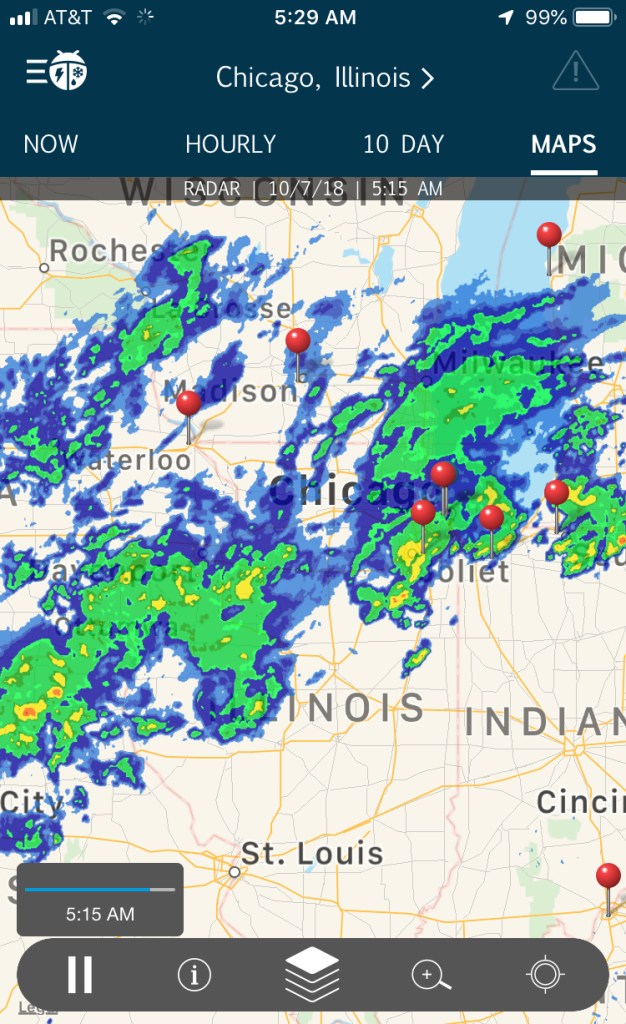Tap the radar timeline progress bar

point(100,889)
